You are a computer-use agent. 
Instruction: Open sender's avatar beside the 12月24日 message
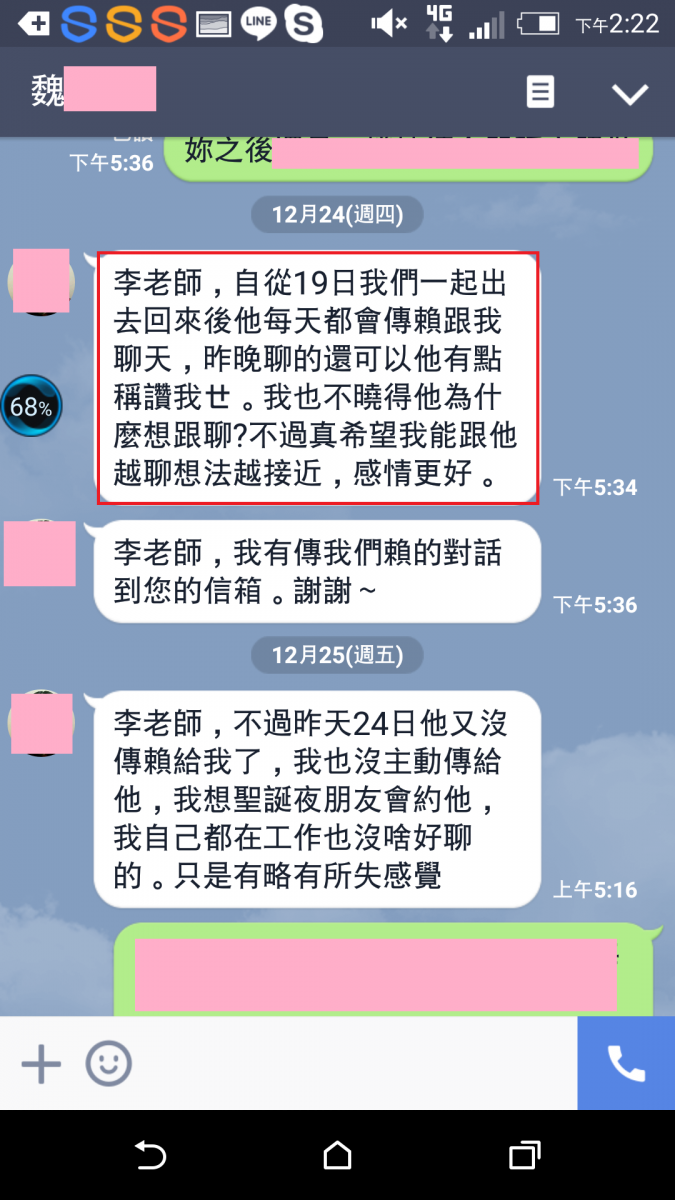[x=40, y=281]
